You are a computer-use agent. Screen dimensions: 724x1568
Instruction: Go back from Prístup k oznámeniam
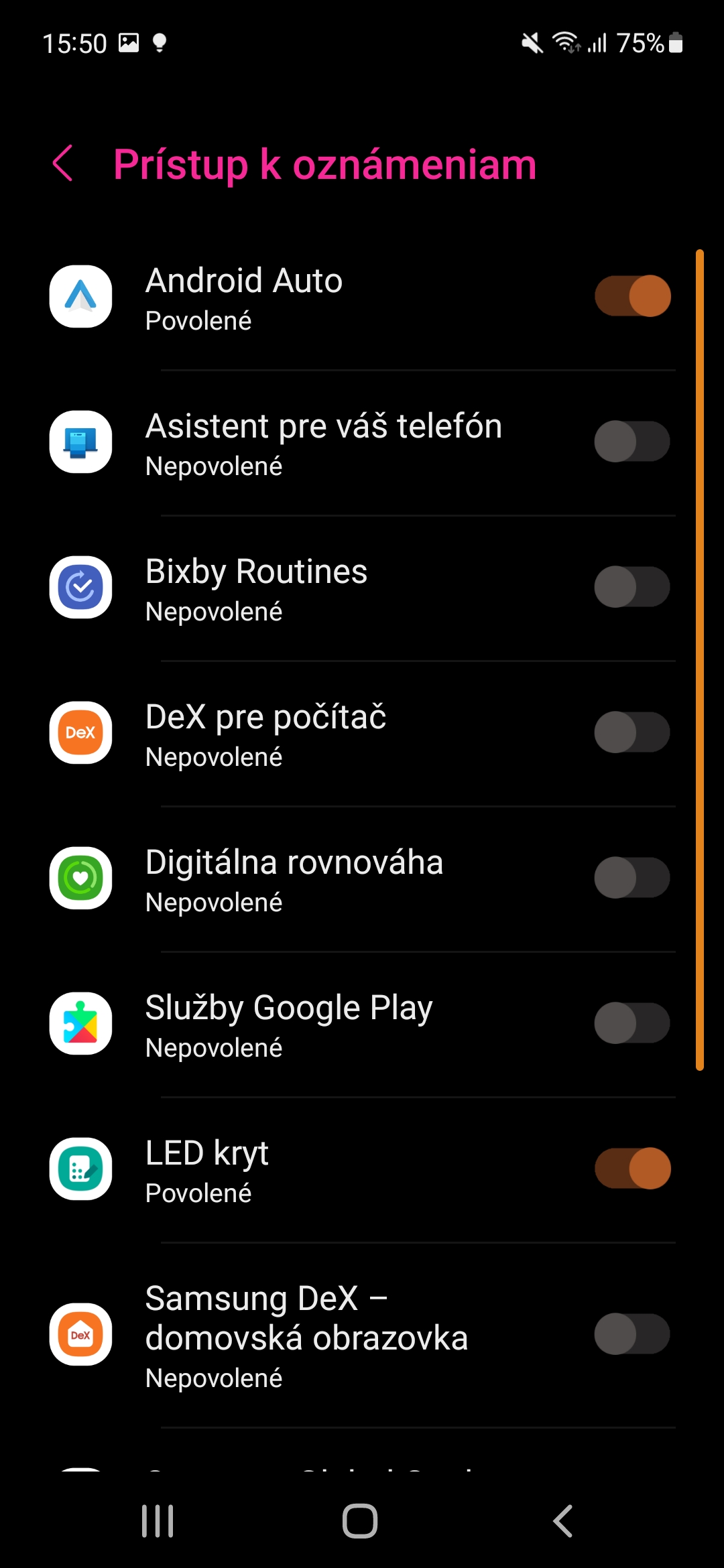(63, 164)
